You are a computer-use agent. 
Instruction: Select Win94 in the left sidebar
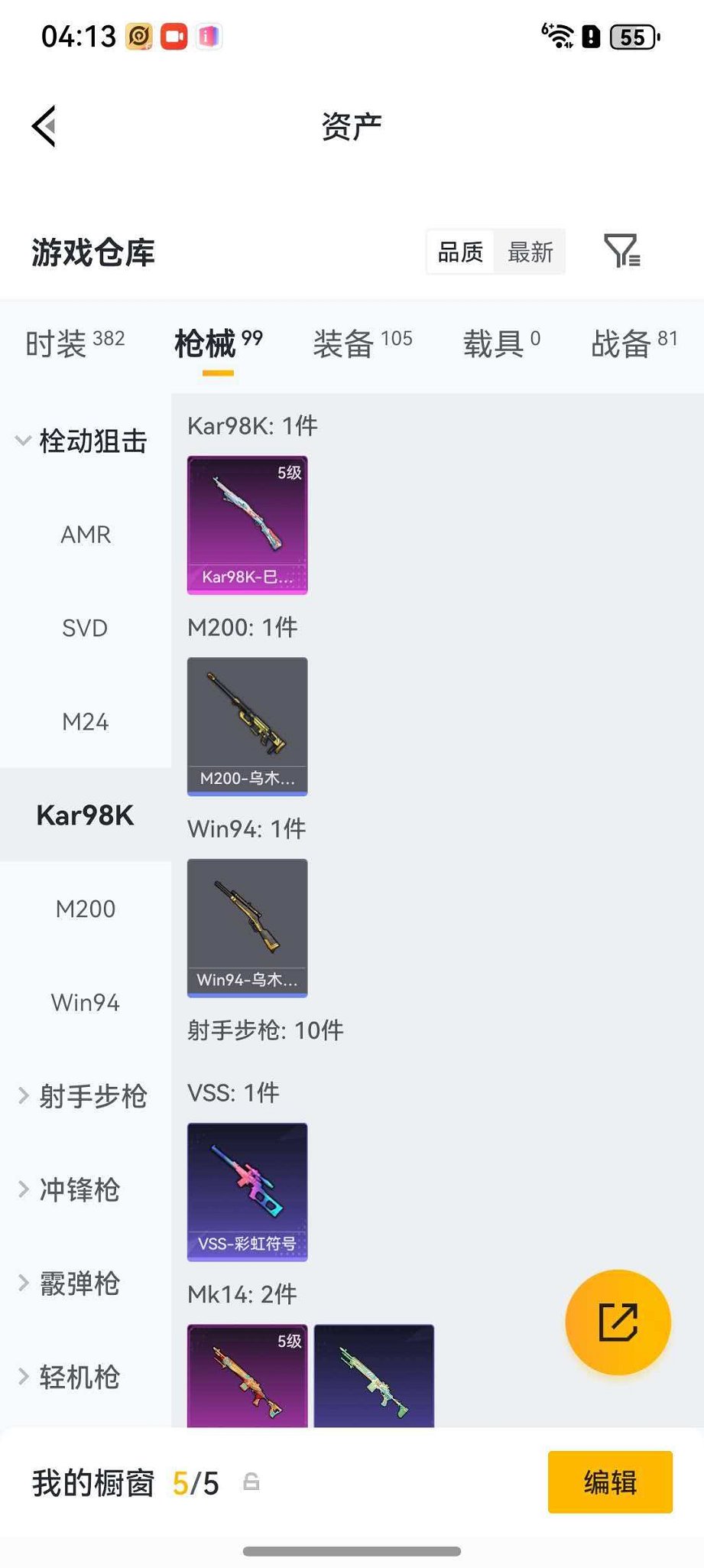[x=84, y=1002]
